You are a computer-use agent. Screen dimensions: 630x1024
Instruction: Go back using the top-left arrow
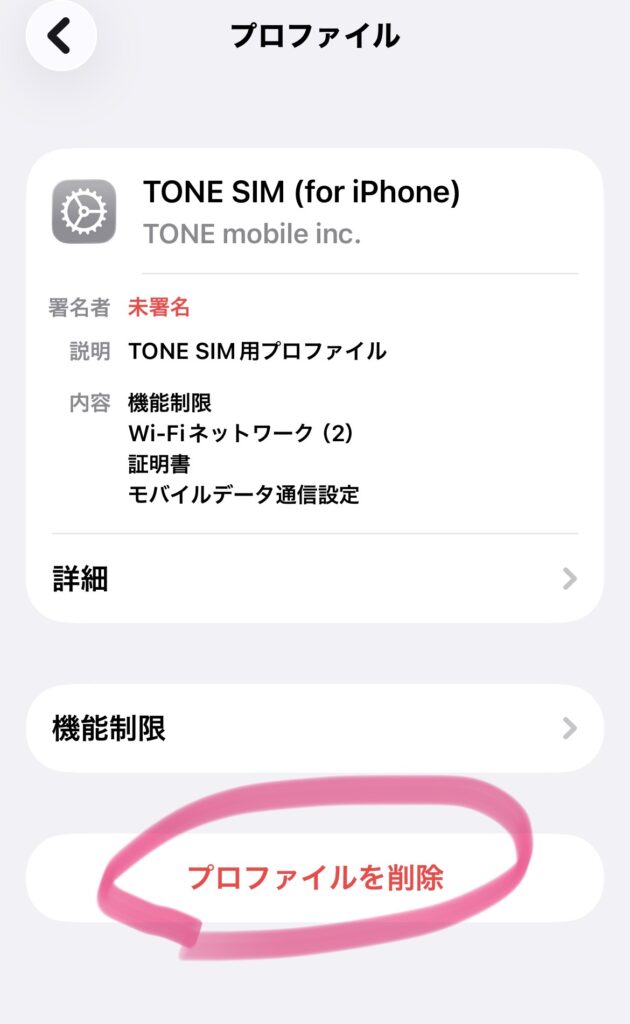coord(60,36)
